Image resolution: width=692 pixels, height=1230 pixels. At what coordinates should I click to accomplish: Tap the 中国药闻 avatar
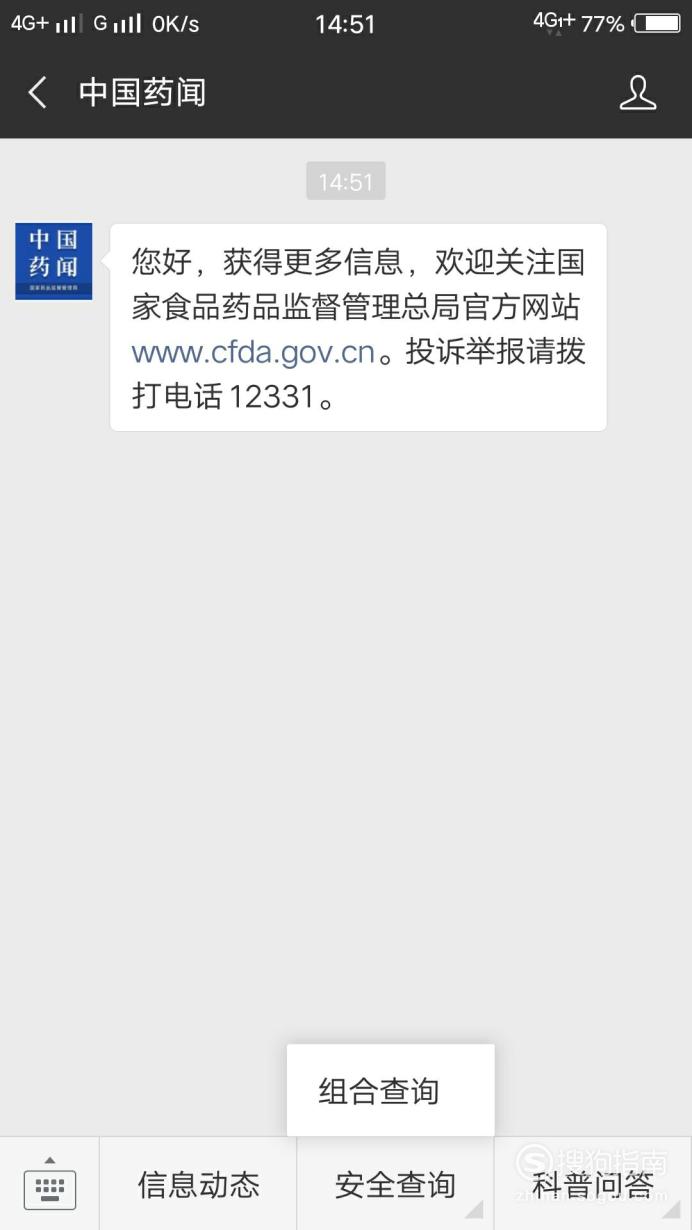click(54, 262)
